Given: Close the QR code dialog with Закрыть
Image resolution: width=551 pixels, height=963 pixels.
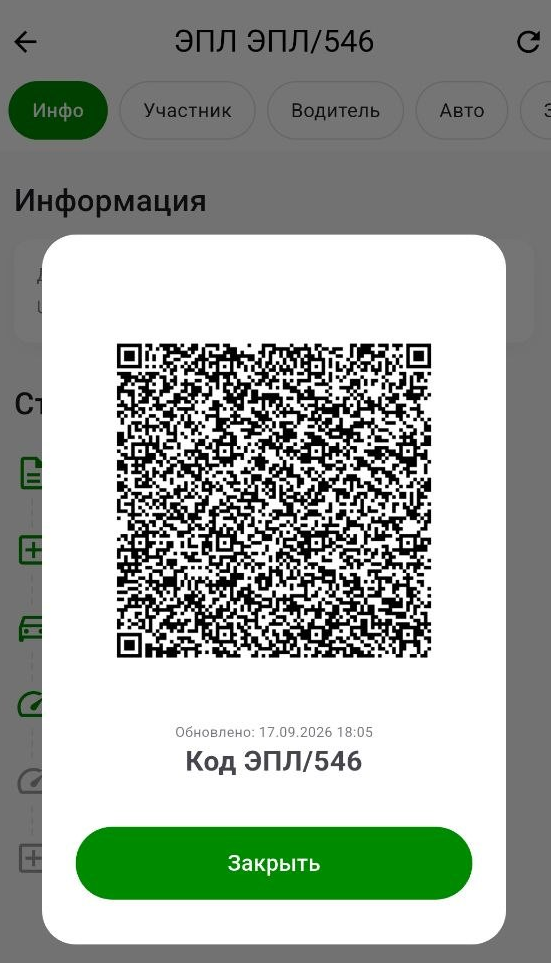Looking at the screenshot, I should (x=274, y=863).
